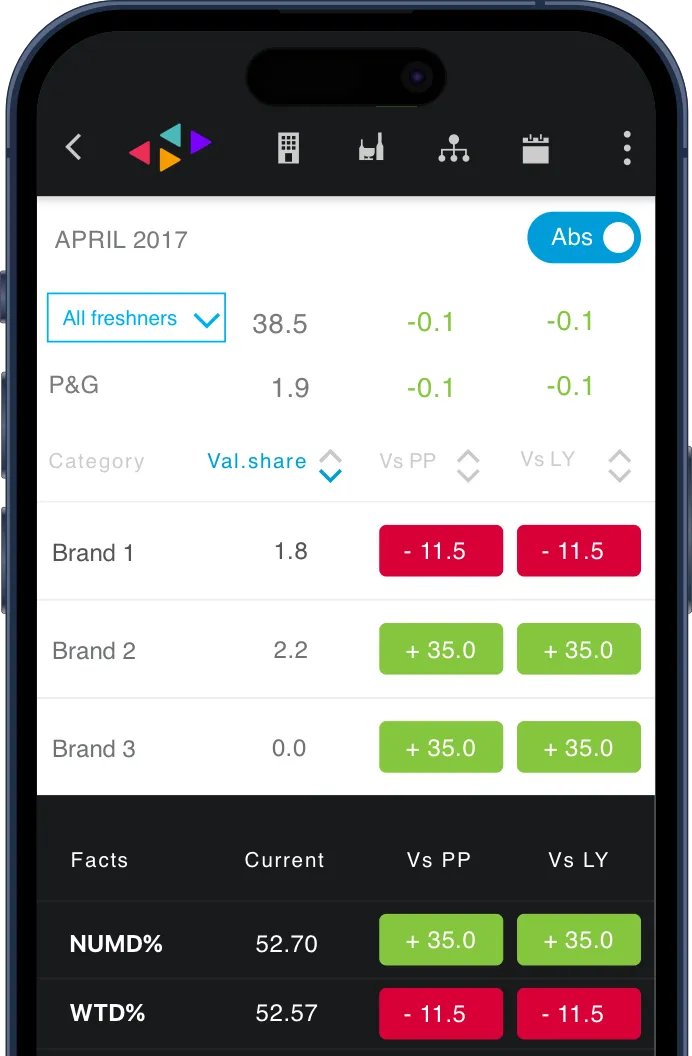Open the Brand 2 row
Image resolution: width=692 pixels, height=1056 pixels.
point(93,651)
